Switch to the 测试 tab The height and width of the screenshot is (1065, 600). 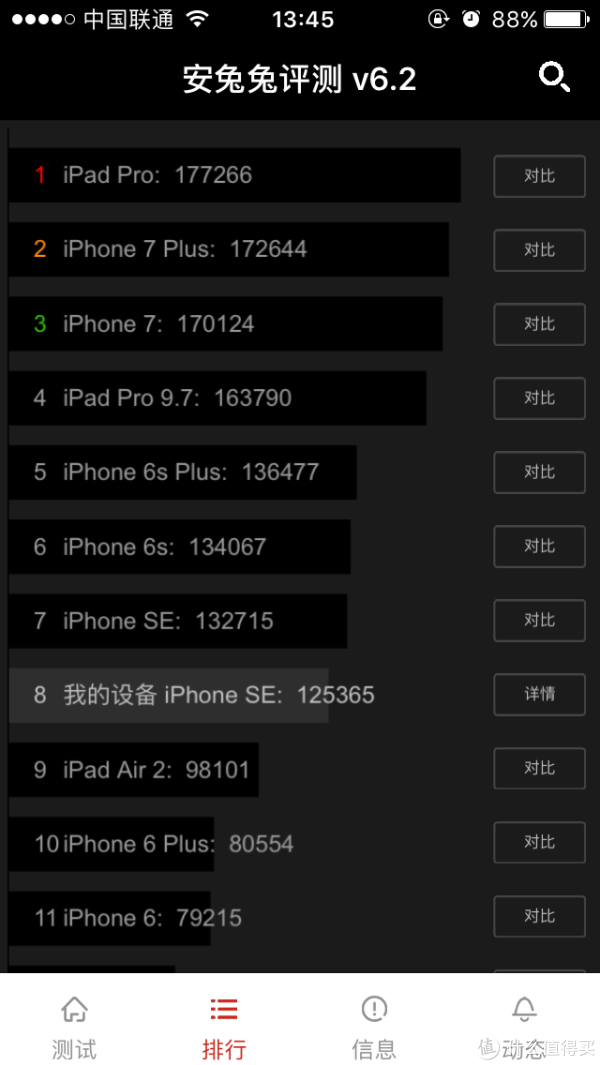(x=75, y=1027)
